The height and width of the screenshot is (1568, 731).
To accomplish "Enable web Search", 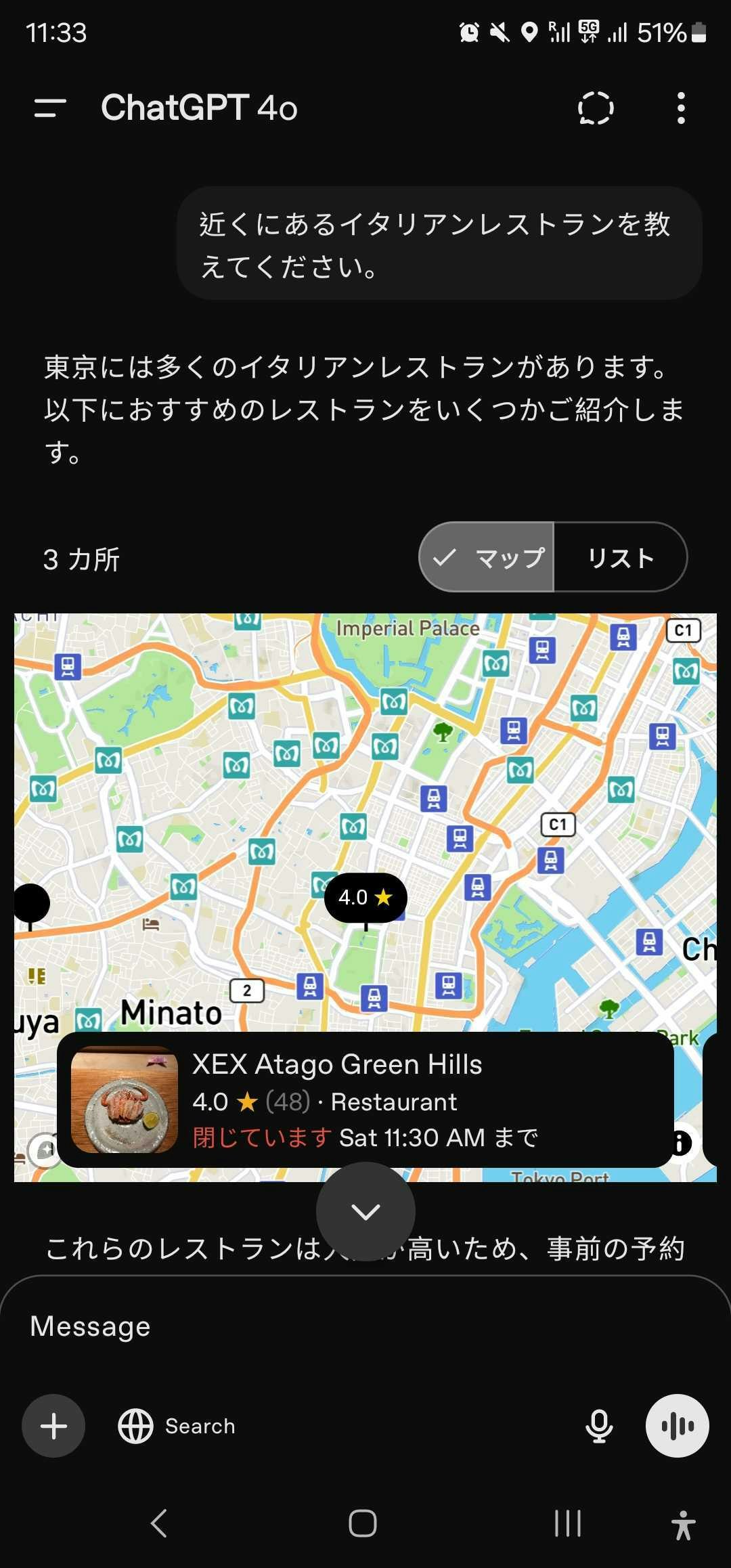I will point(177,1426).
